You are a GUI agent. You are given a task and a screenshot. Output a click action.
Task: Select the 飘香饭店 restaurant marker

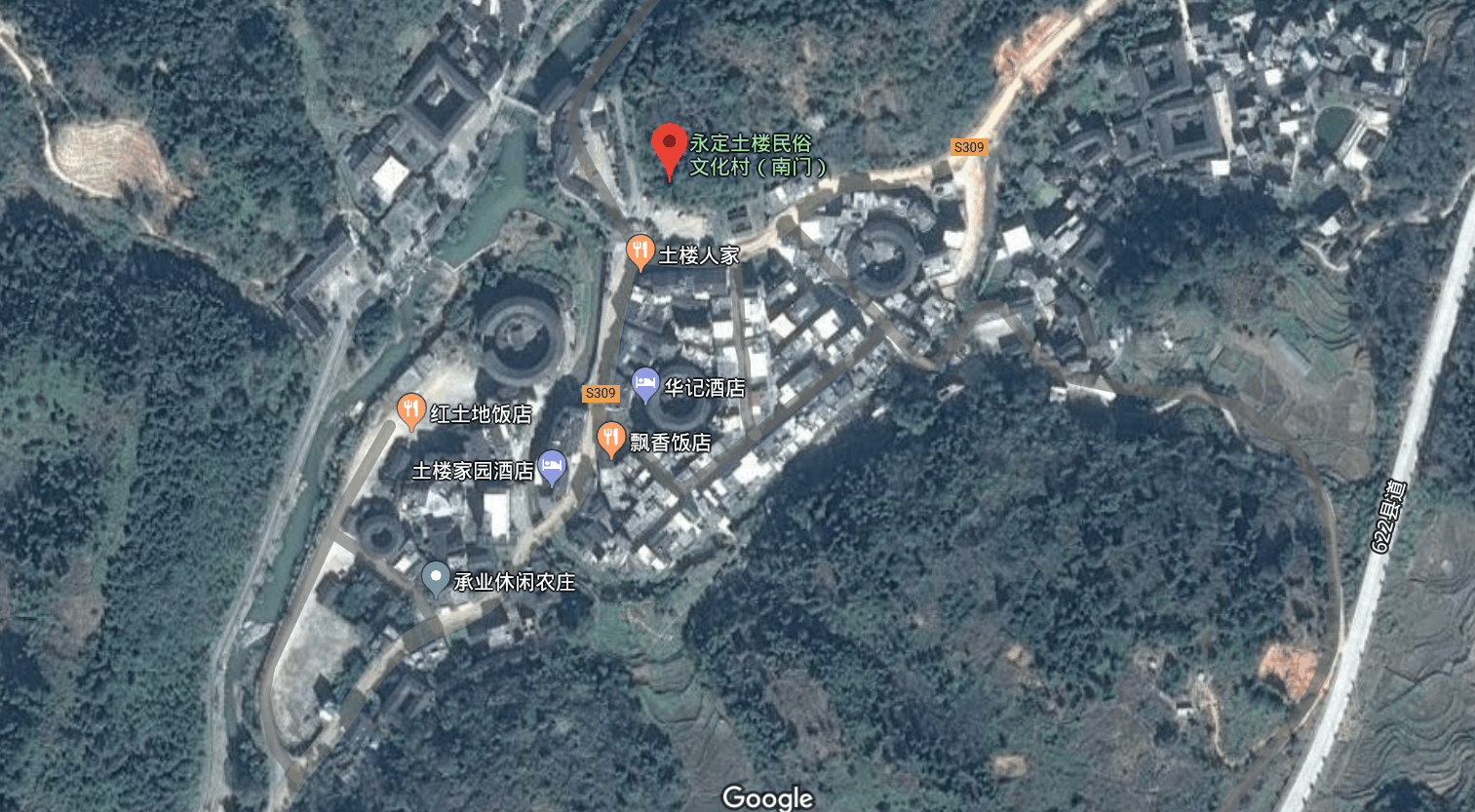tap(610, 439)
